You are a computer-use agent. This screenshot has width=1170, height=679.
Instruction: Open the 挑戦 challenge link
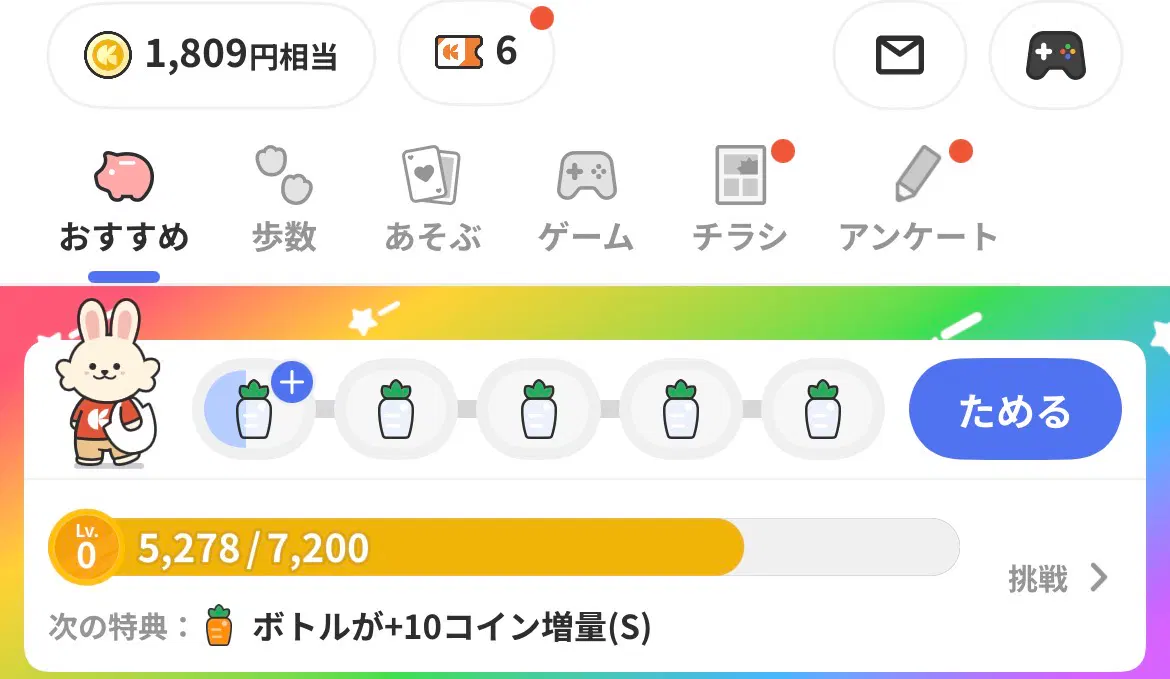point(1058,578)
